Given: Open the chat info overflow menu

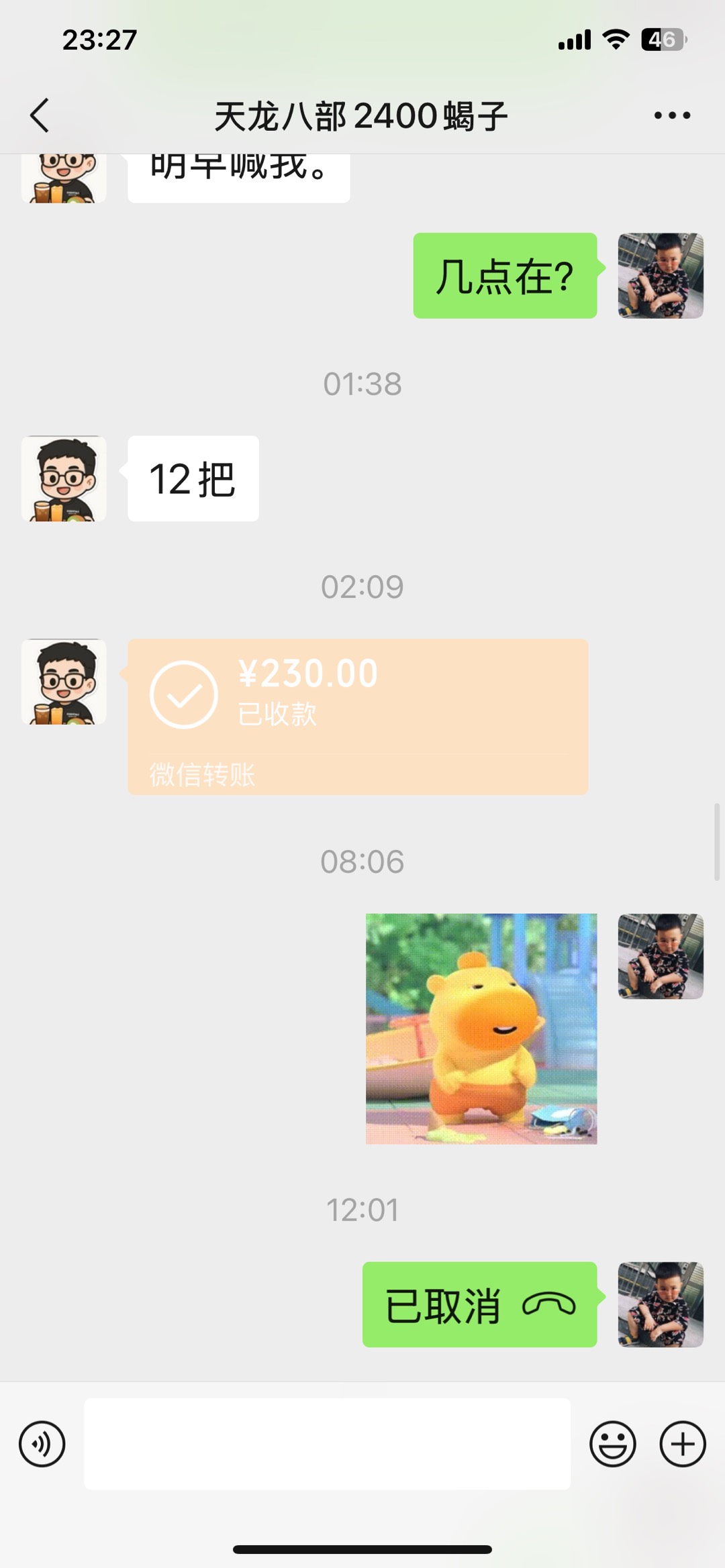Looking at the screenshot, I should click(672, 115).
